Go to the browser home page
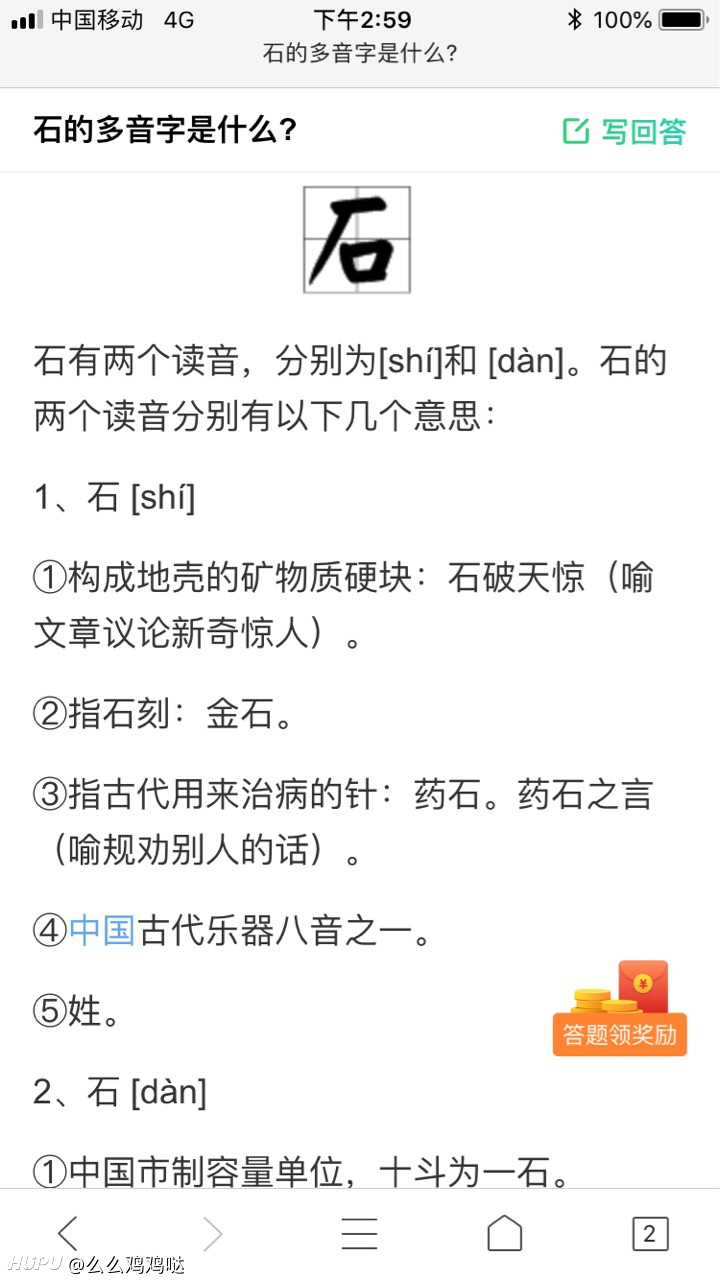Viewport: 720px width, 1280px height. click(x=505, y=1233)
